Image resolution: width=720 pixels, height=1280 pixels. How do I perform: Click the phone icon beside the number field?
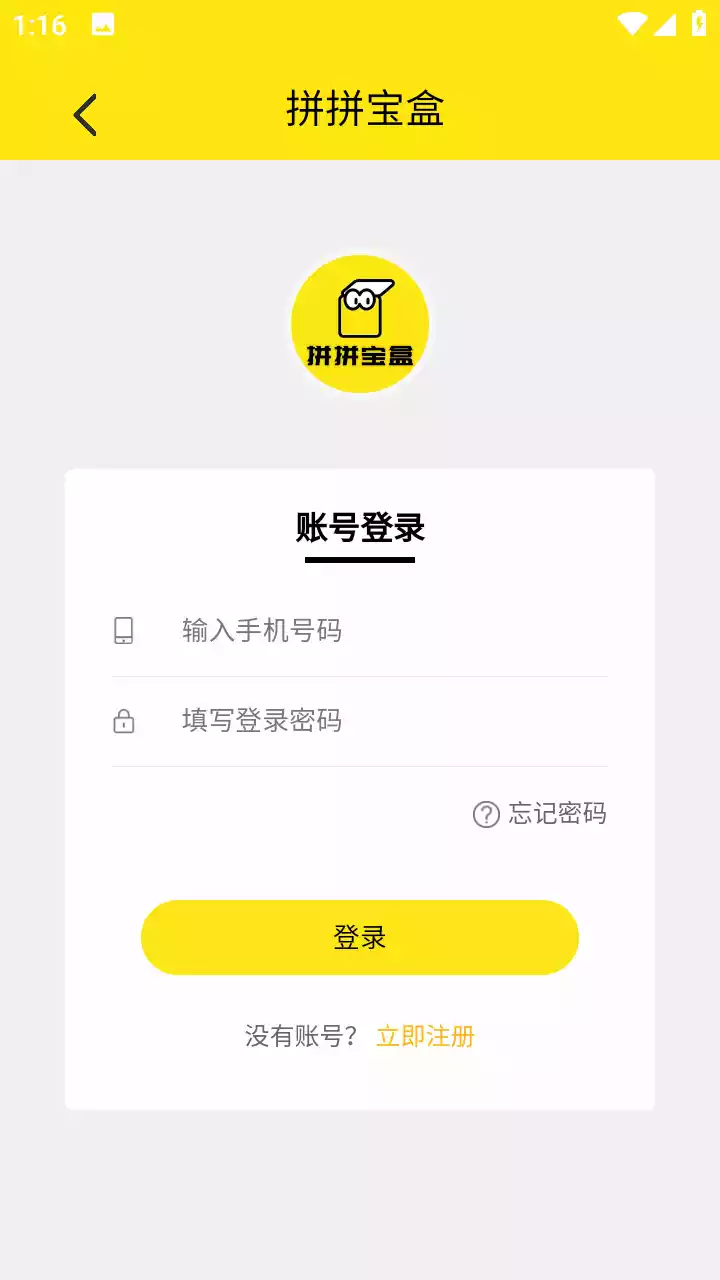pyautogui.click(x=123, y=630)
